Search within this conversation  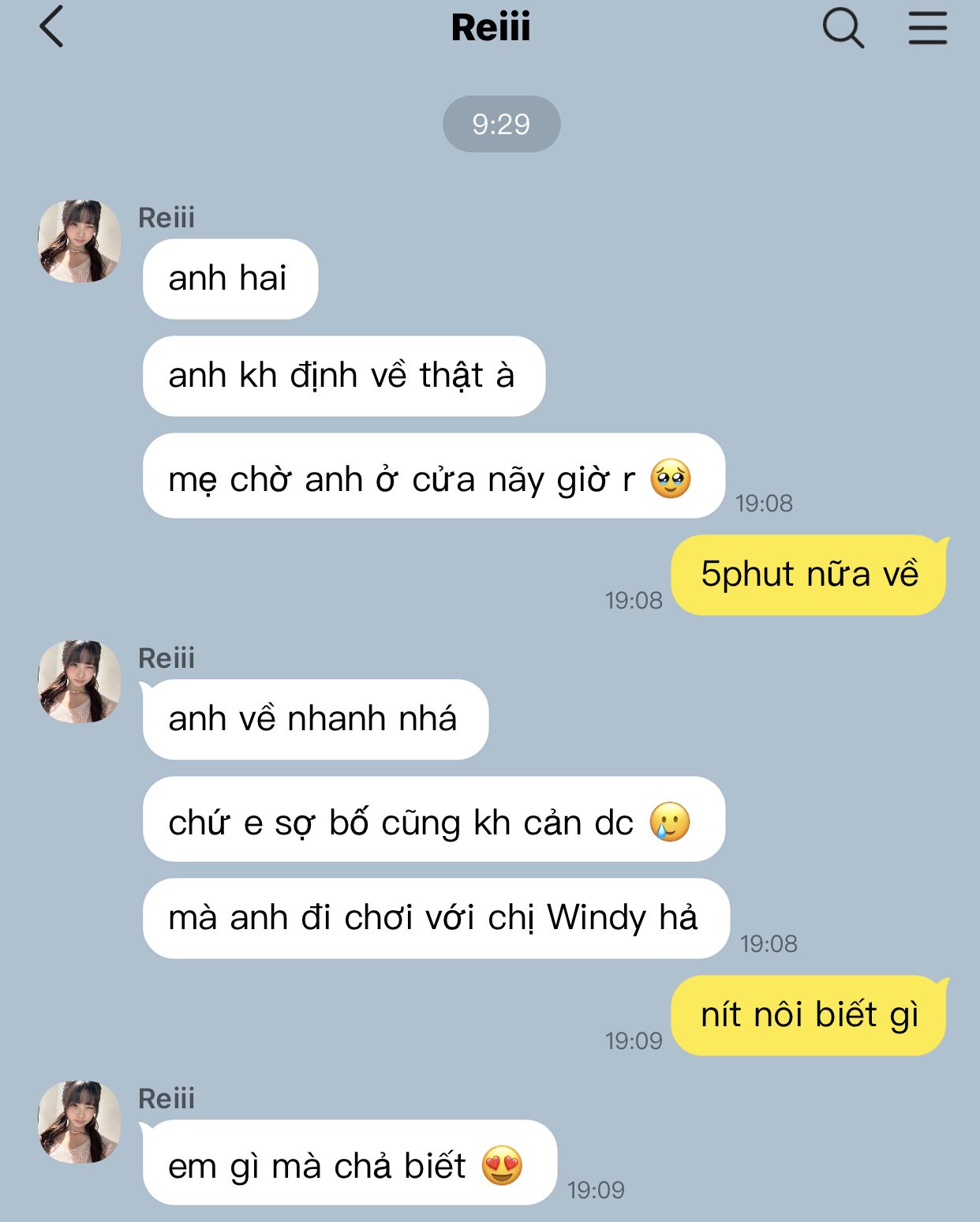843,28
